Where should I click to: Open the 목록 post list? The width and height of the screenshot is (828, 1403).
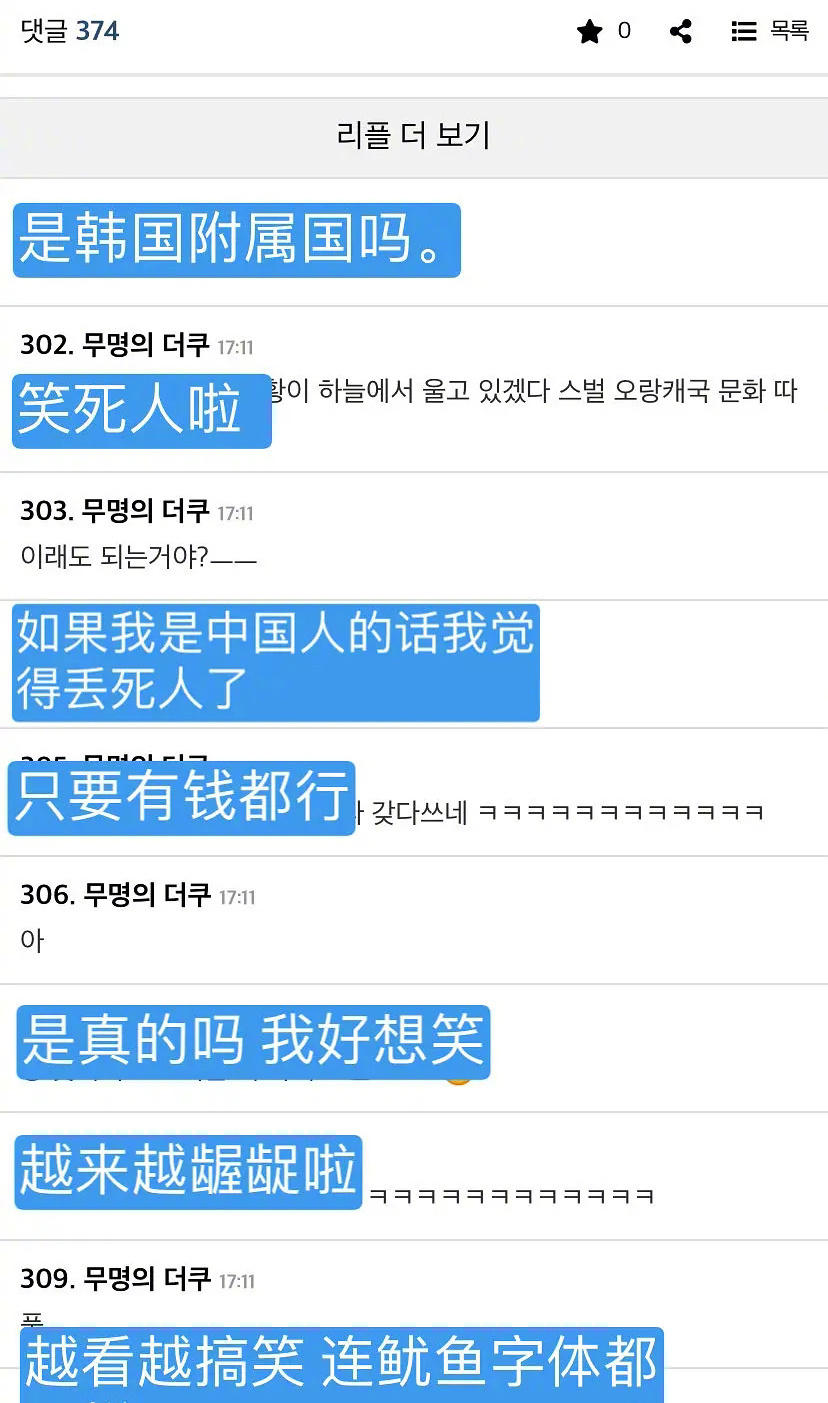770,32
